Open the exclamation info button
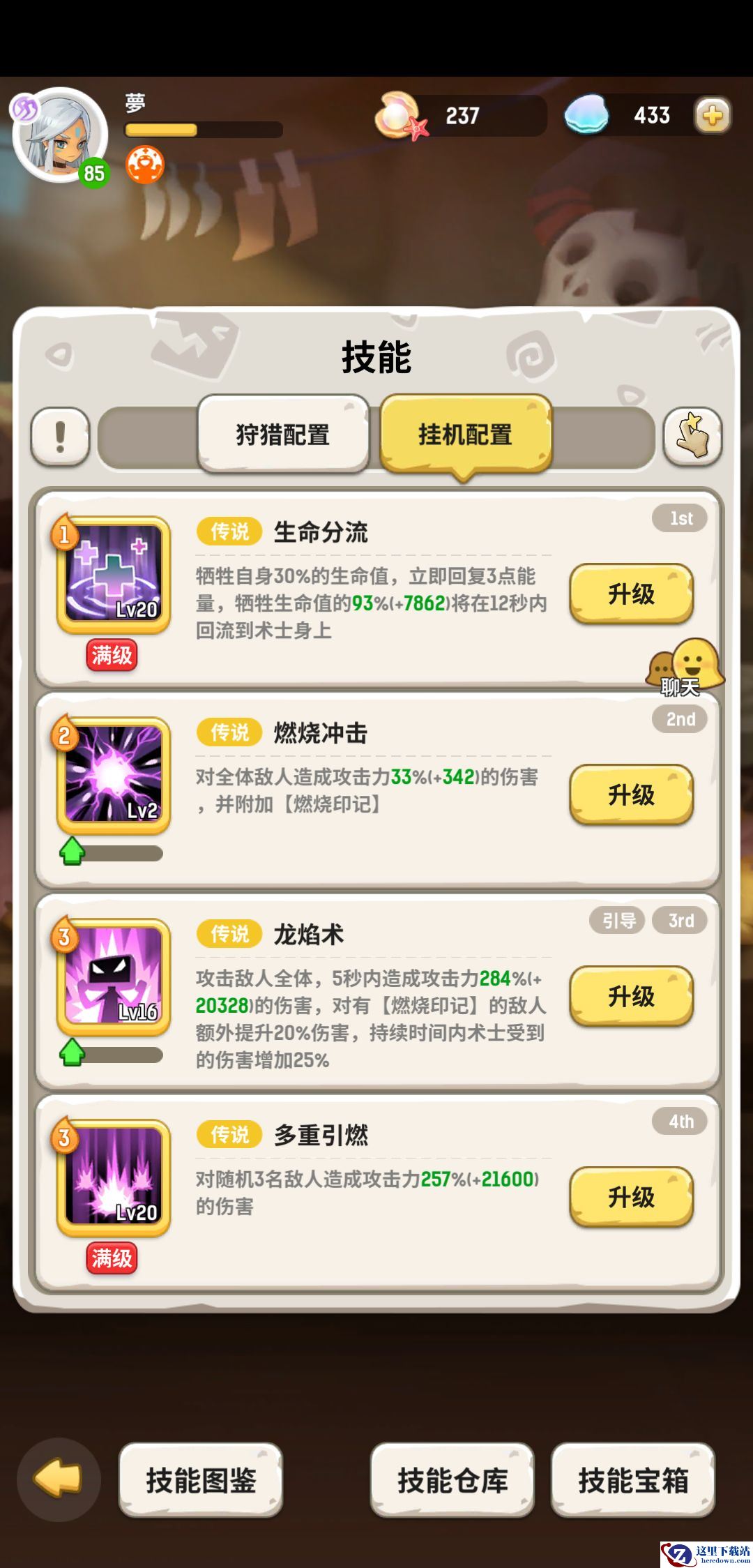The height and width of the screenshot is (1568, 753). coord(61,437)
